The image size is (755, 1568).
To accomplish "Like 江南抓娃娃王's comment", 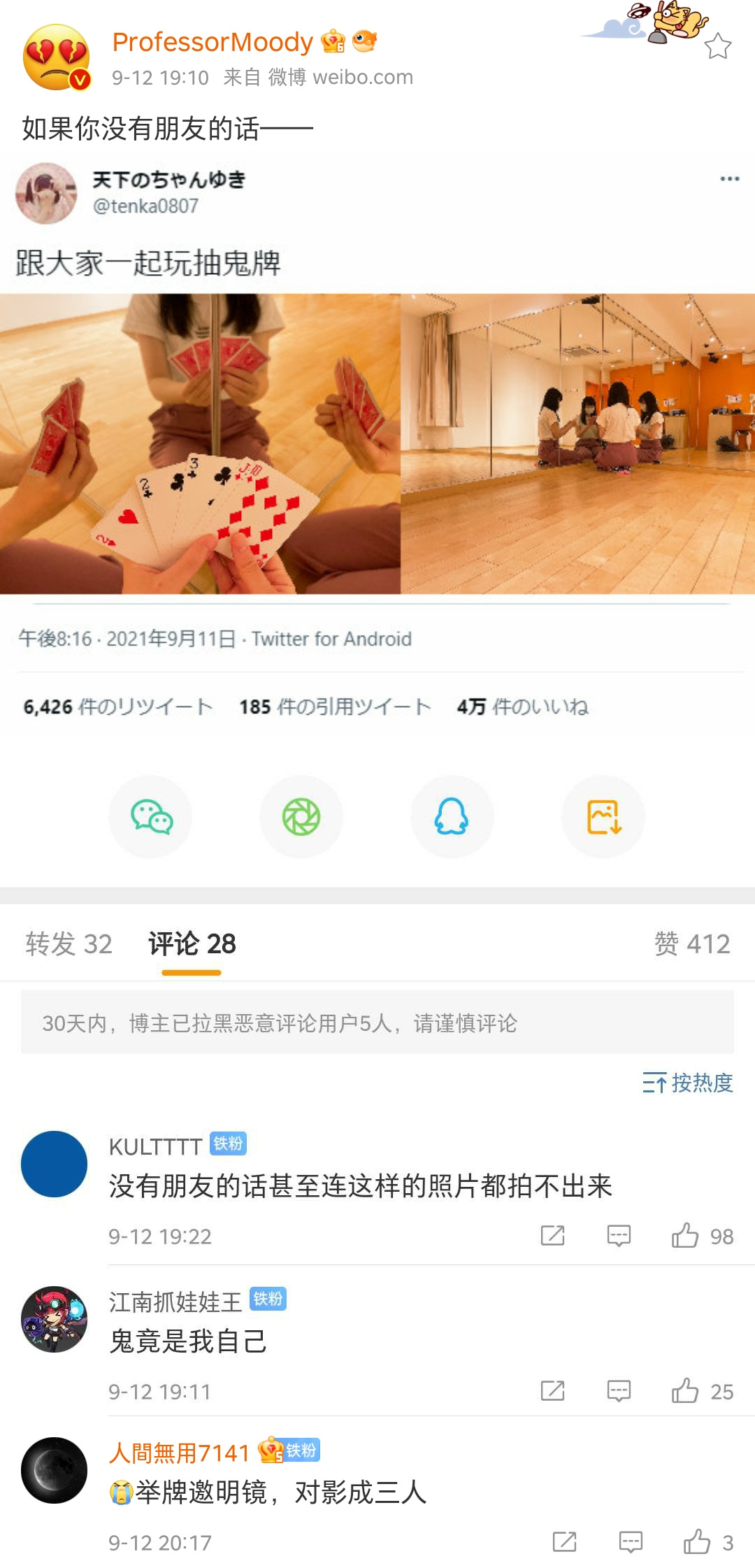I will click(686, 1391).
